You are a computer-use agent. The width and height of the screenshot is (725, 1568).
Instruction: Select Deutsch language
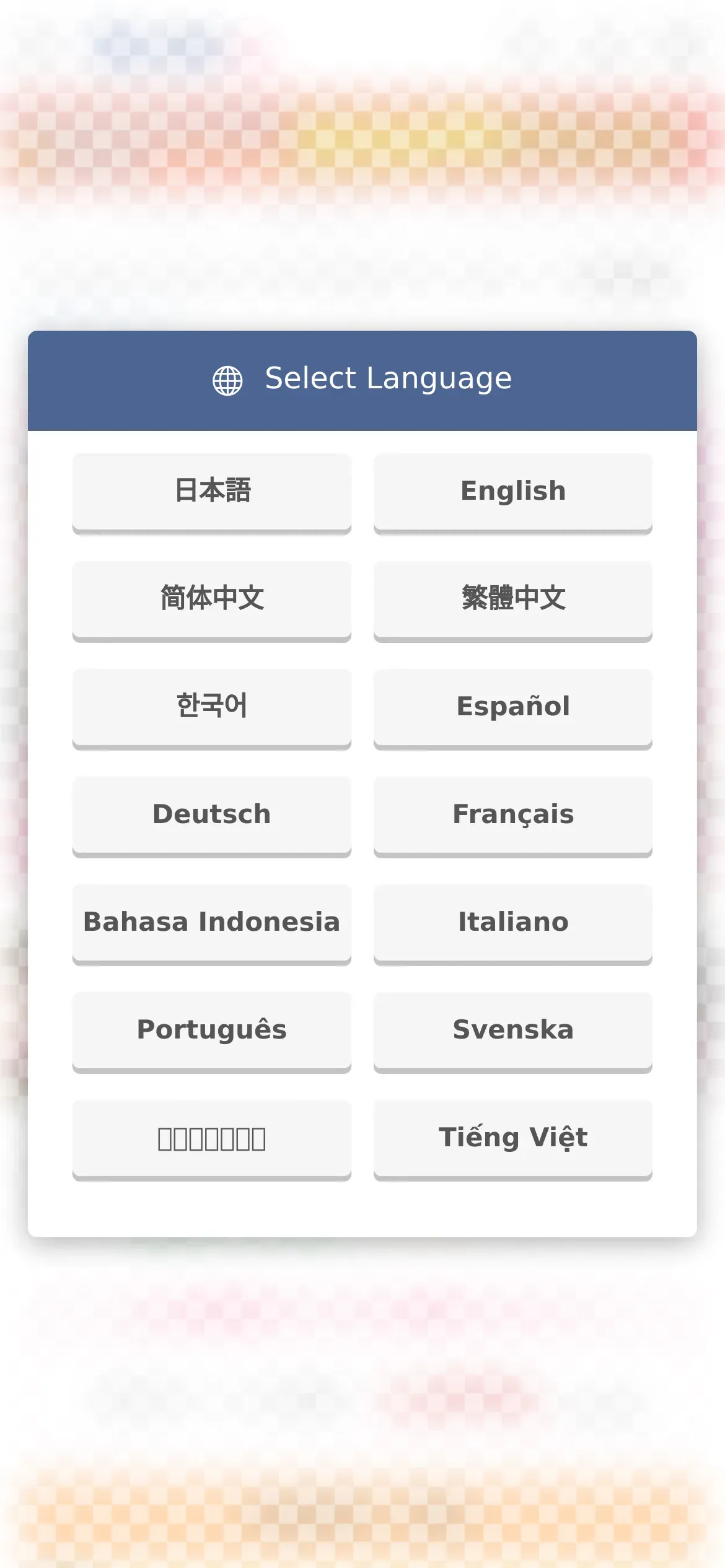click(212, 816)
